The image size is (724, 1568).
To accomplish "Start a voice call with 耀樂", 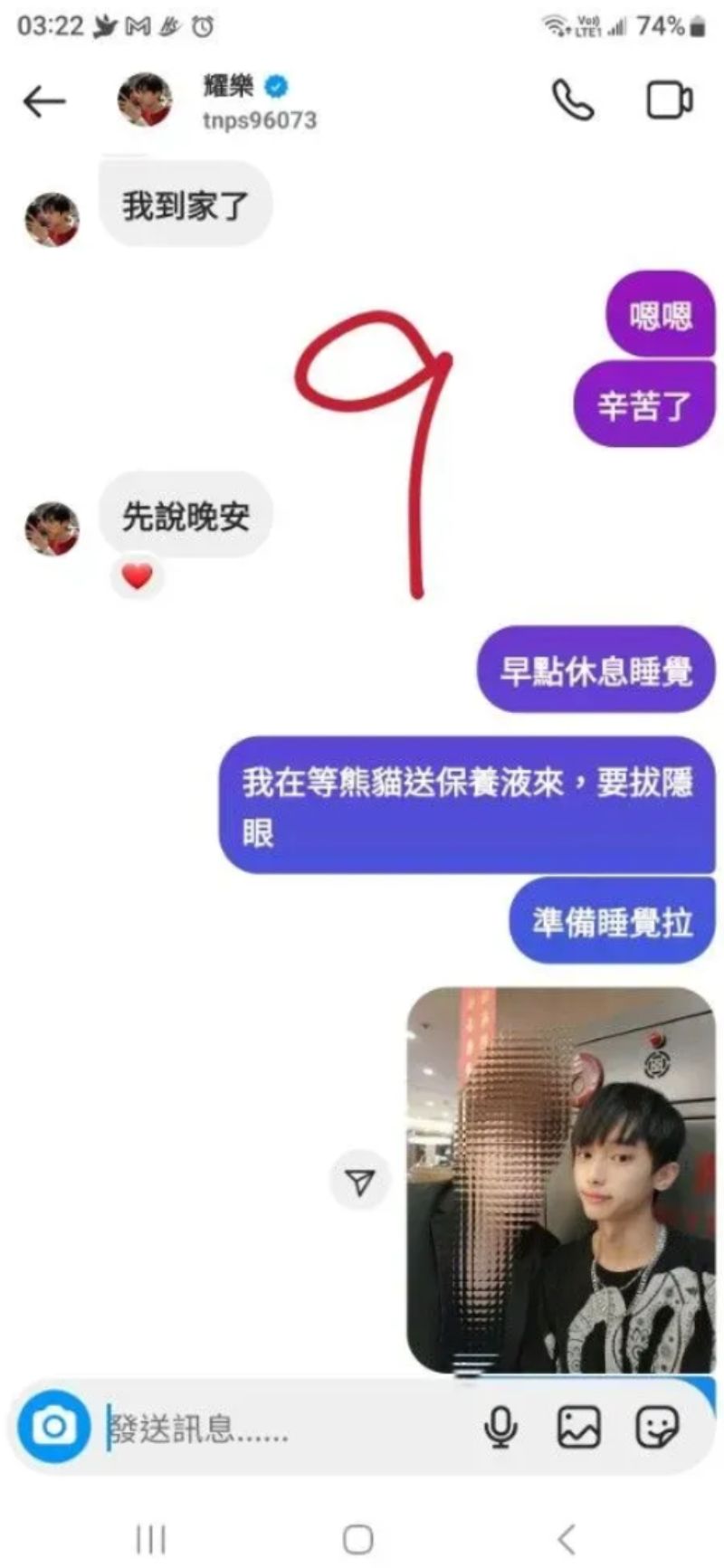I will 573,100.
